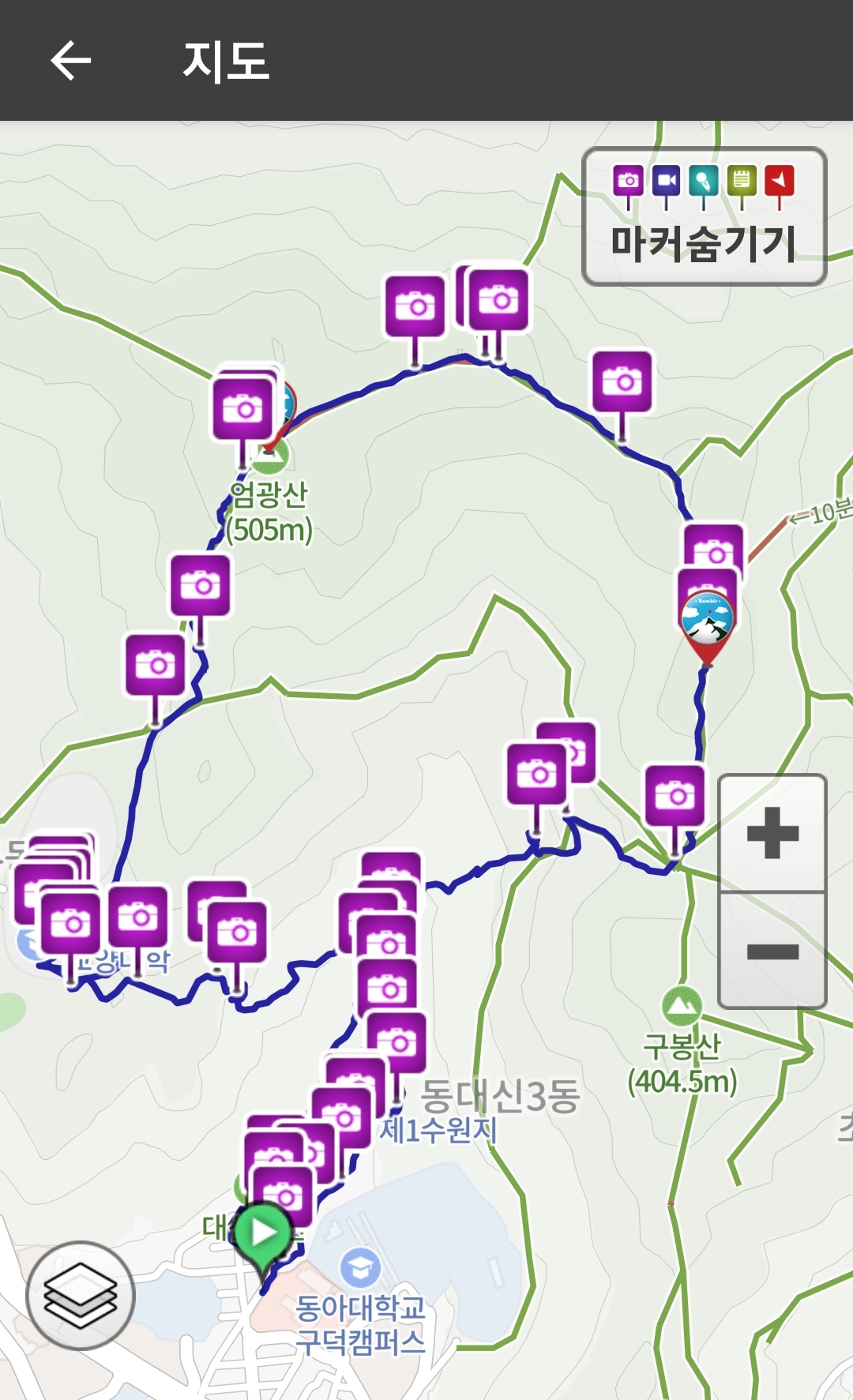Zoom in with the plus button
This screenshot has height=1400, width=853.
point(772,833)
